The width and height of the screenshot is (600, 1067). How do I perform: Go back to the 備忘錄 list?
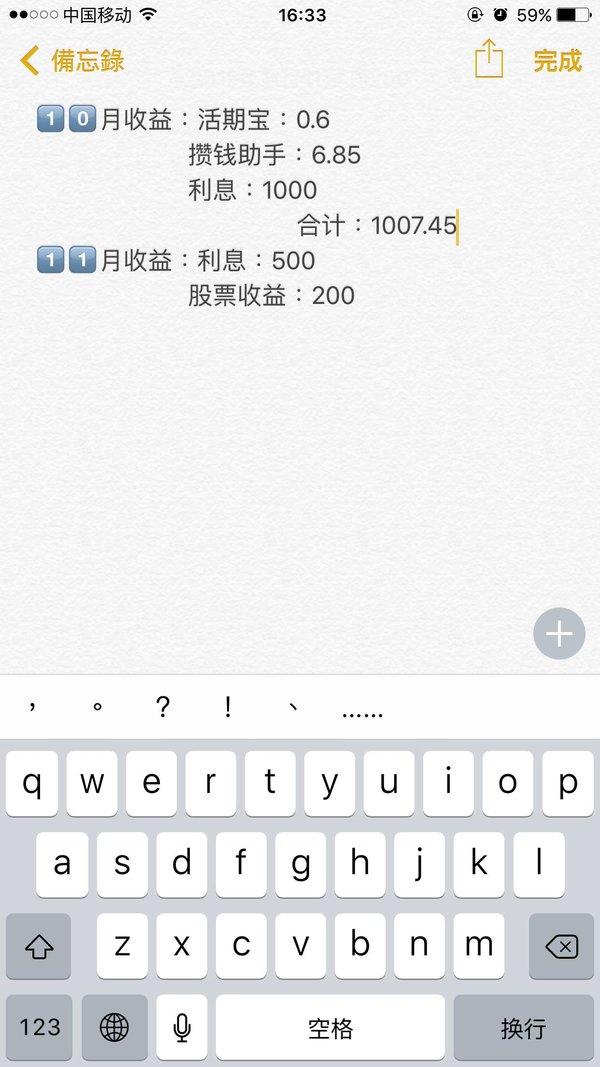72,61
